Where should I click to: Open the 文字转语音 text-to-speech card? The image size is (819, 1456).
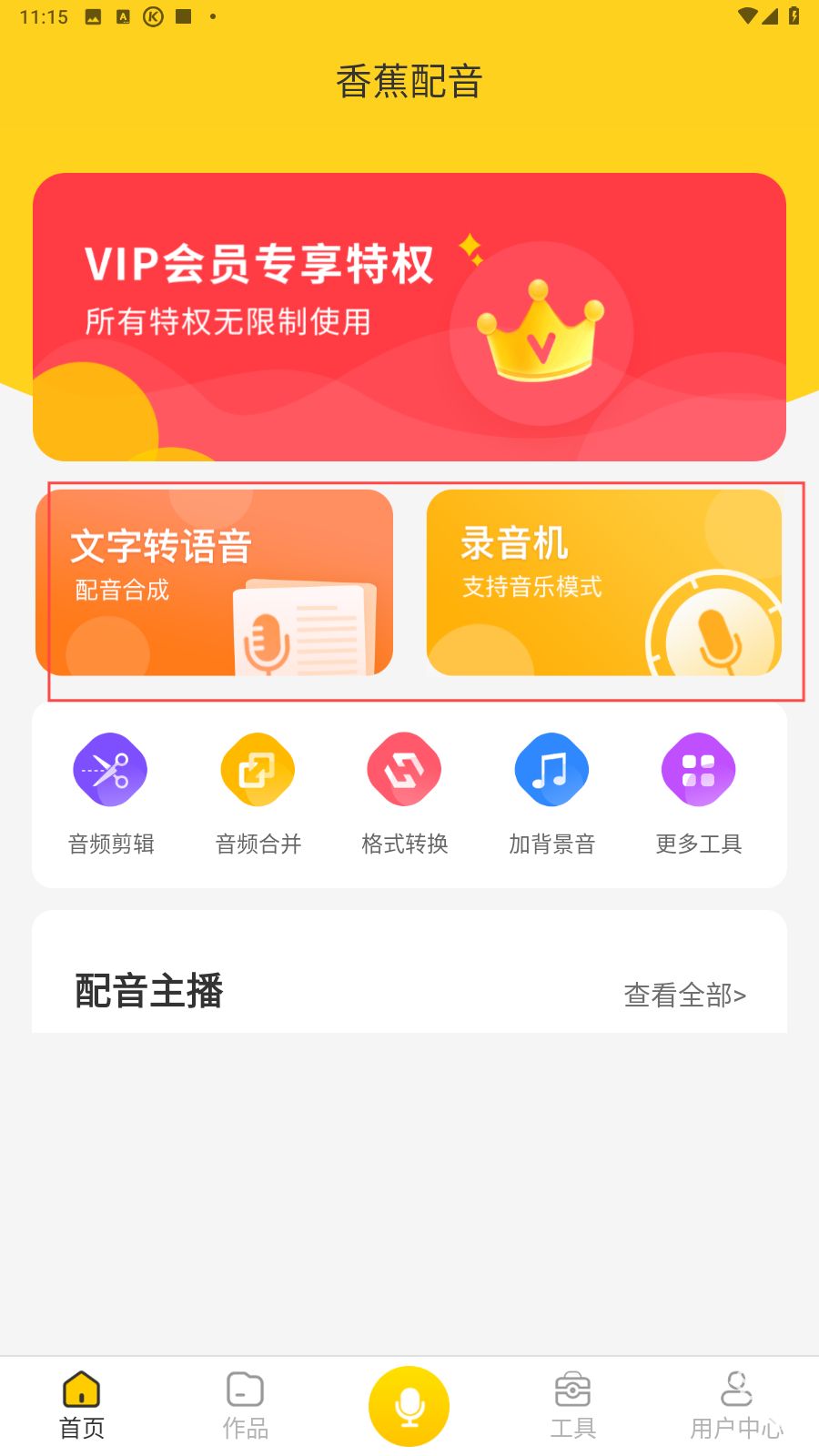point(218,582)
